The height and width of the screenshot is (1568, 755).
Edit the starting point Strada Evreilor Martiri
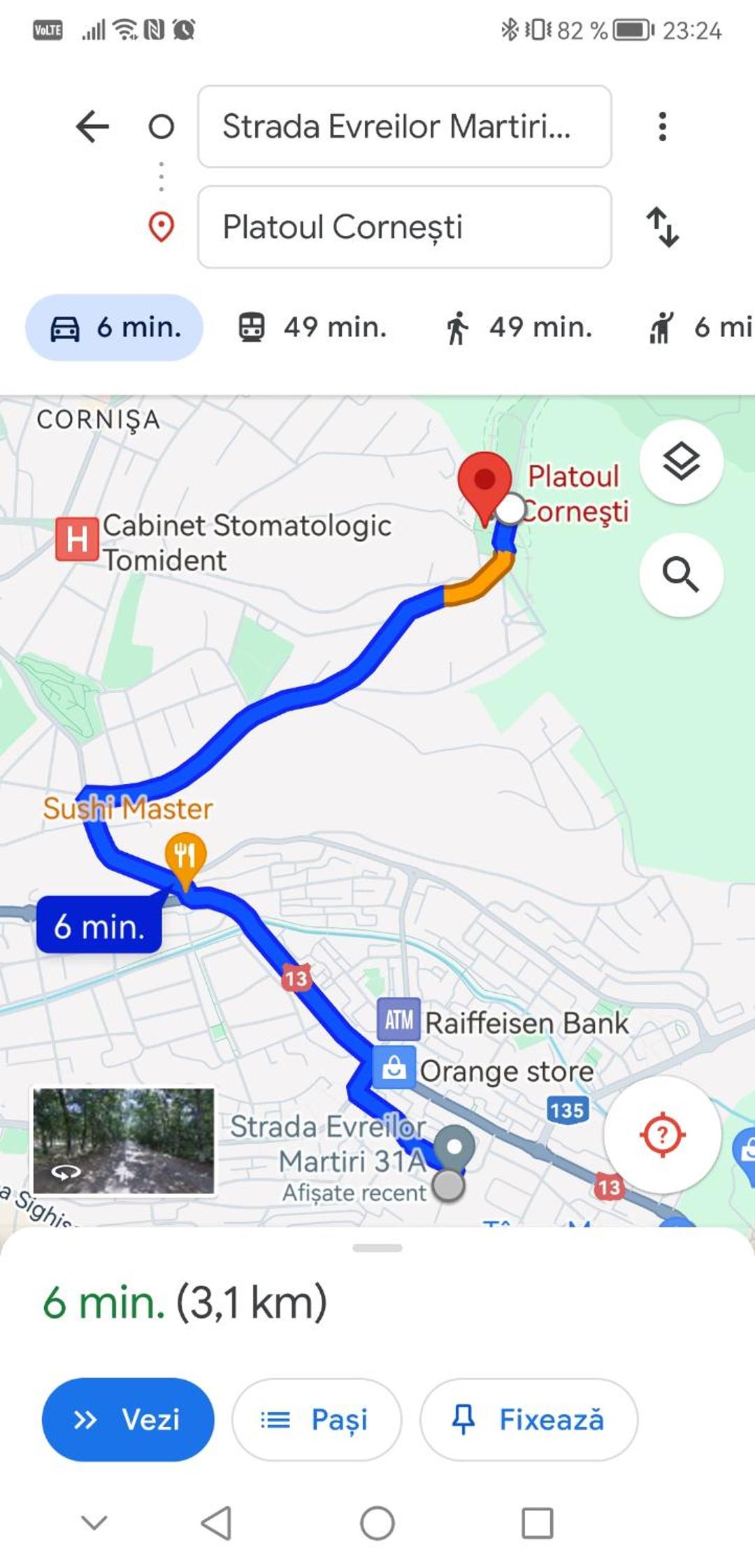click(405, 126)
